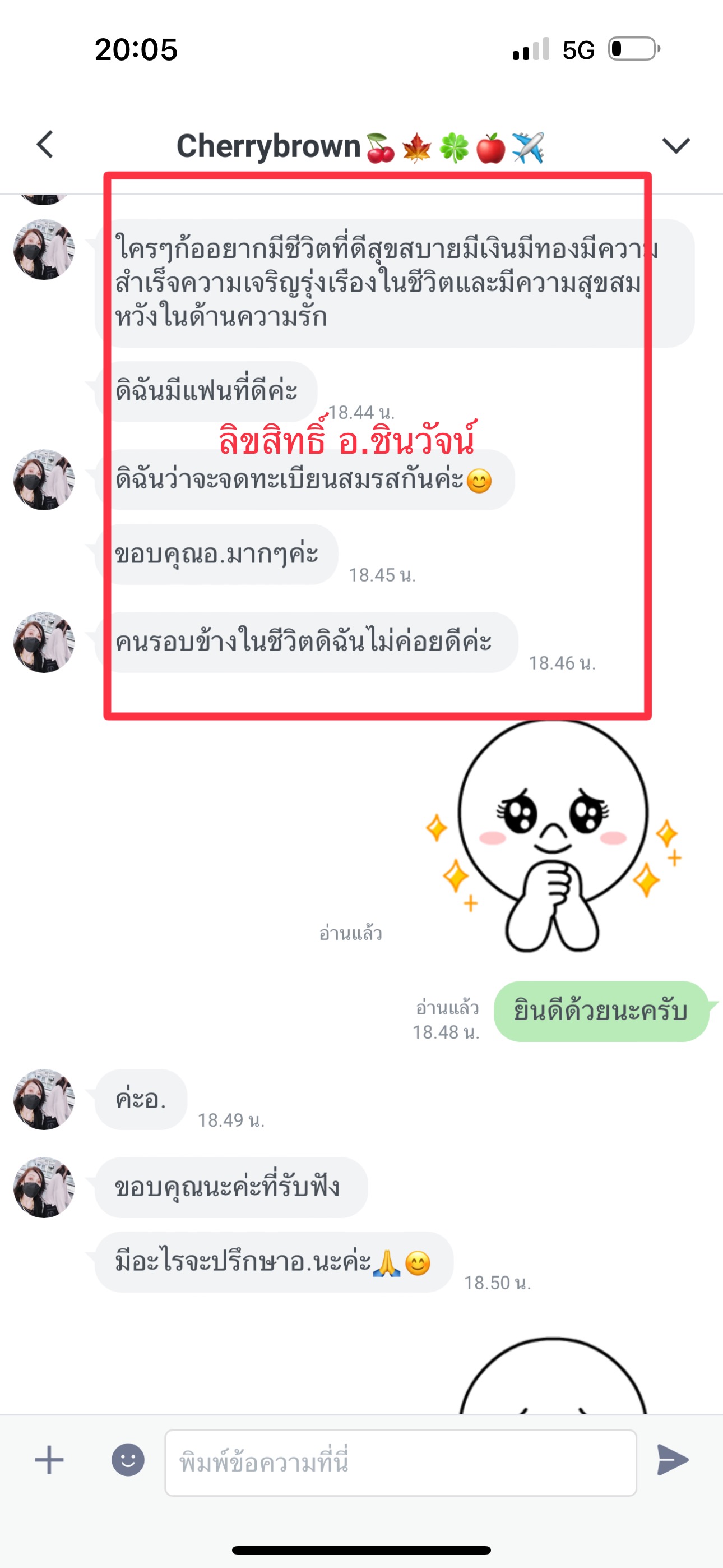Screen dimensions: 723x1568
Task: Focus the message input field
Action: (x=400, y=1462)
